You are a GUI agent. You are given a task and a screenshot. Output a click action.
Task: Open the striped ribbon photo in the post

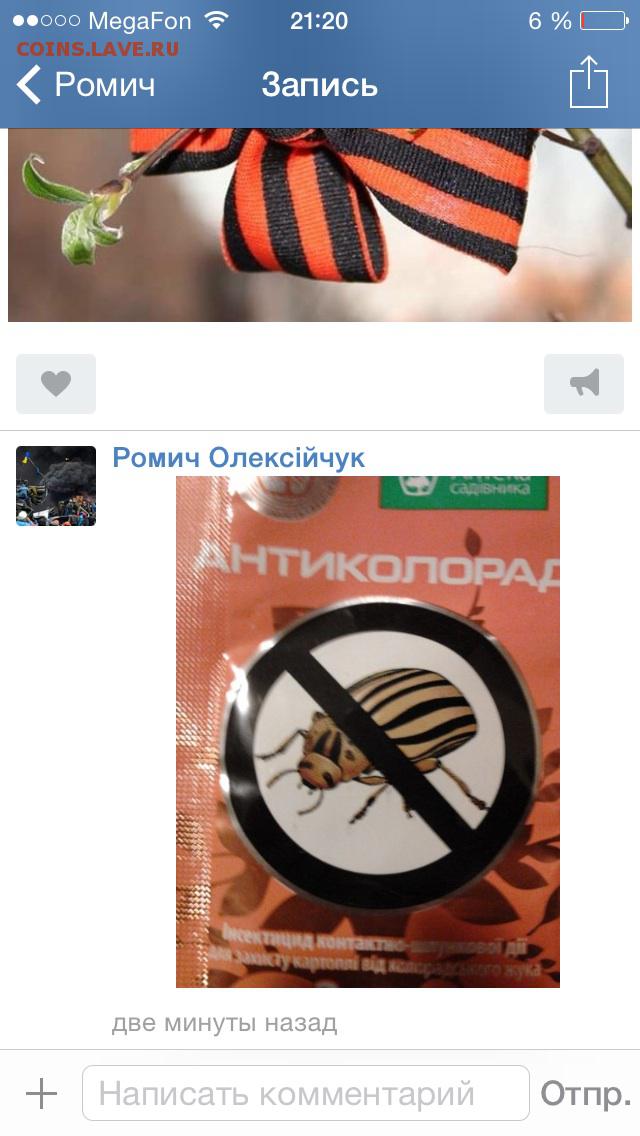point(320,225)
